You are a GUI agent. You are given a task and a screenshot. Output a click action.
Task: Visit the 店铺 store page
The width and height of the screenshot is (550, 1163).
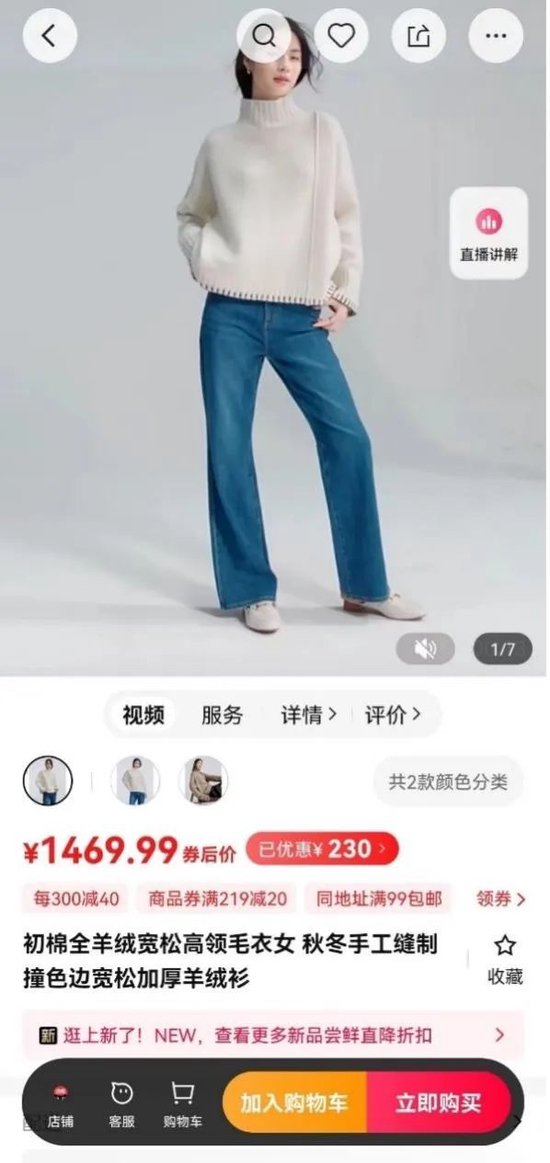[60, 1104]
